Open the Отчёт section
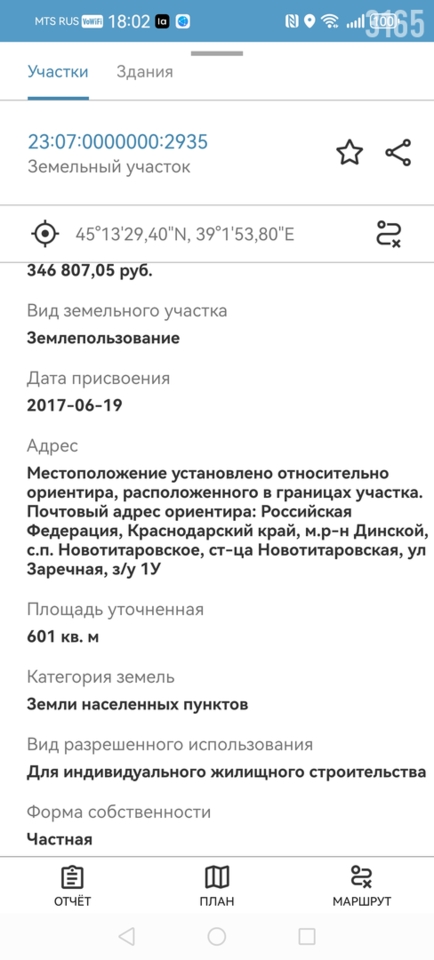 coord(72,886)
